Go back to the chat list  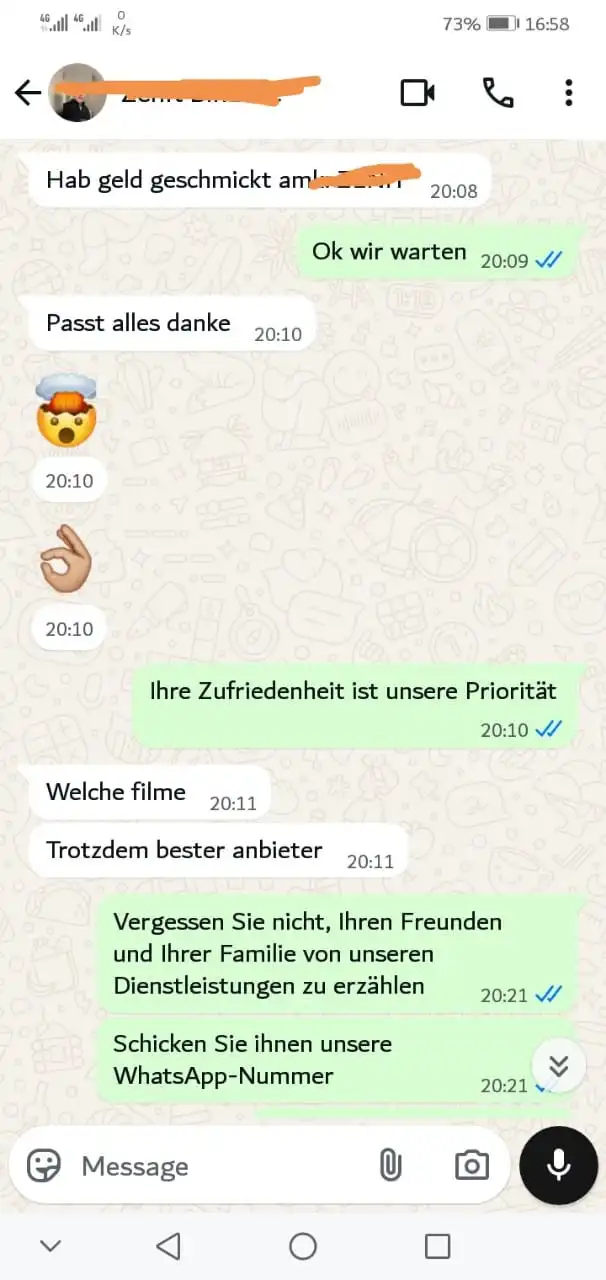tap(27, 93)
